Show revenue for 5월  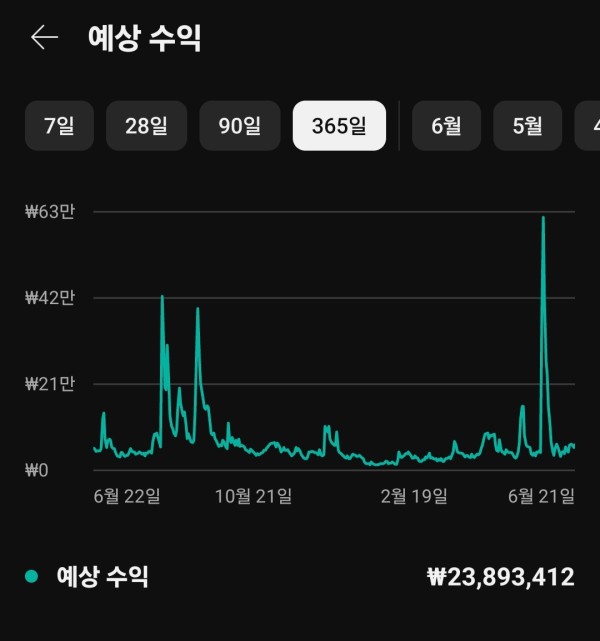pyautogui.click(x=527, y=126)
